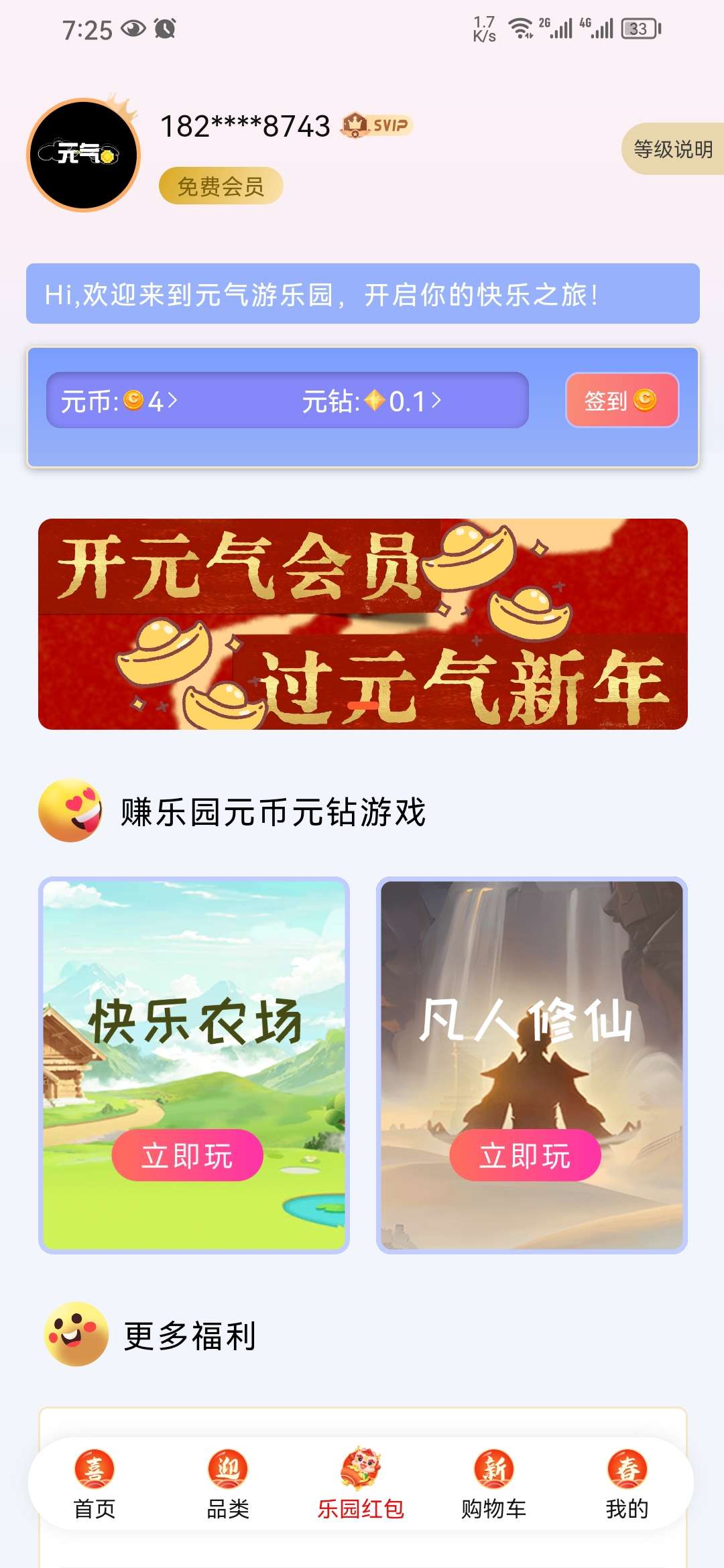Tap the 免费会员 membership badge

coord(221,186)
